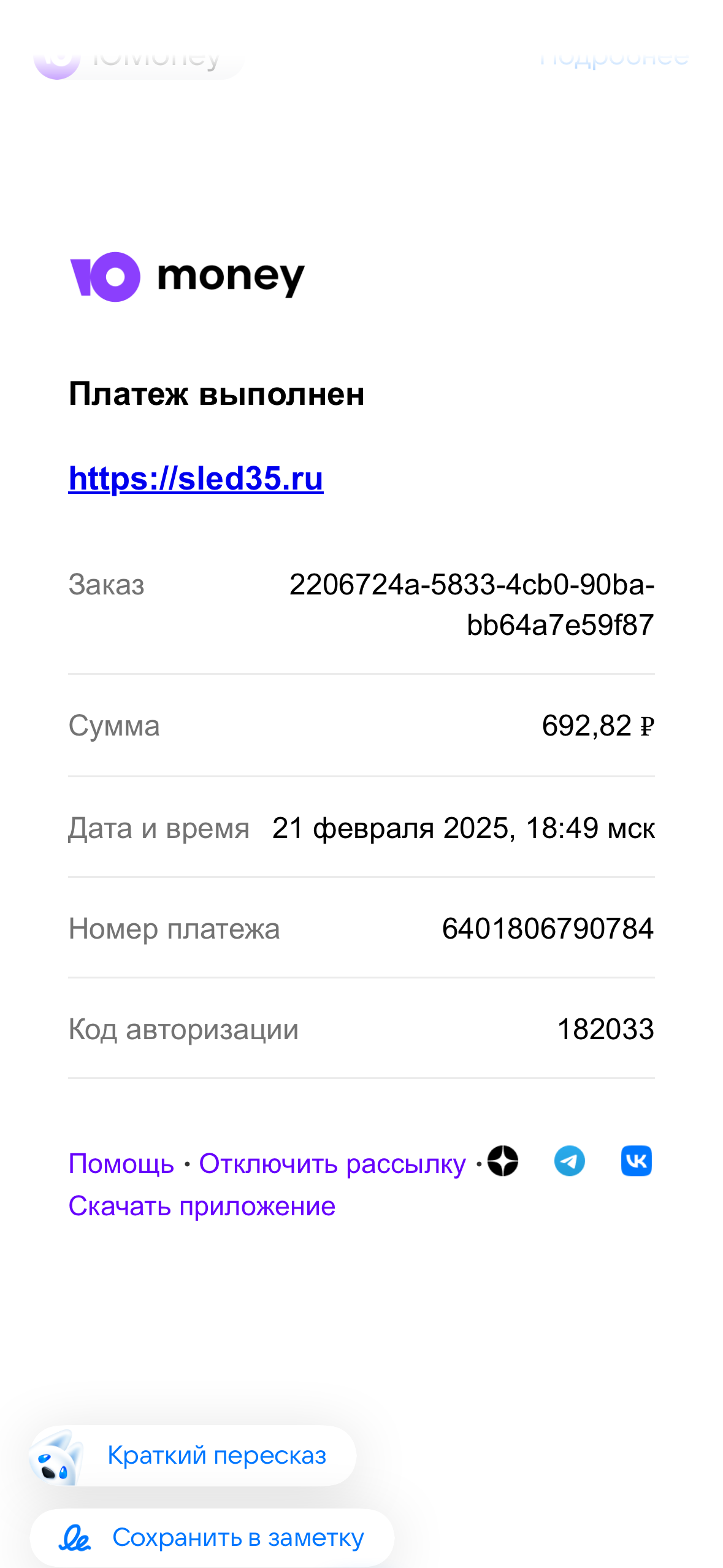
Task: Tap Отключить рассылку to unsubscribe
Action: (x=332, y=1164)
